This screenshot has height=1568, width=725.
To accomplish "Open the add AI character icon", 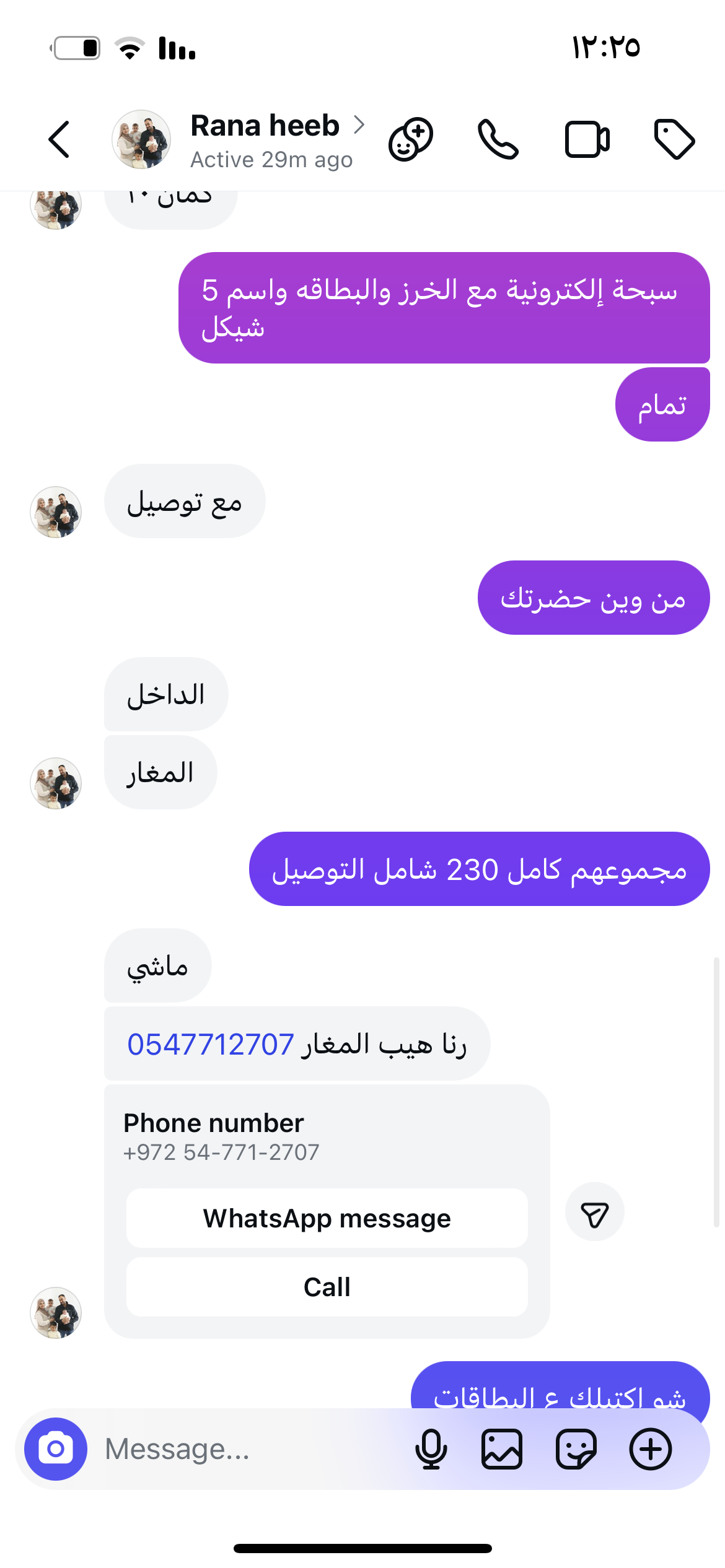I will point(410,139).
